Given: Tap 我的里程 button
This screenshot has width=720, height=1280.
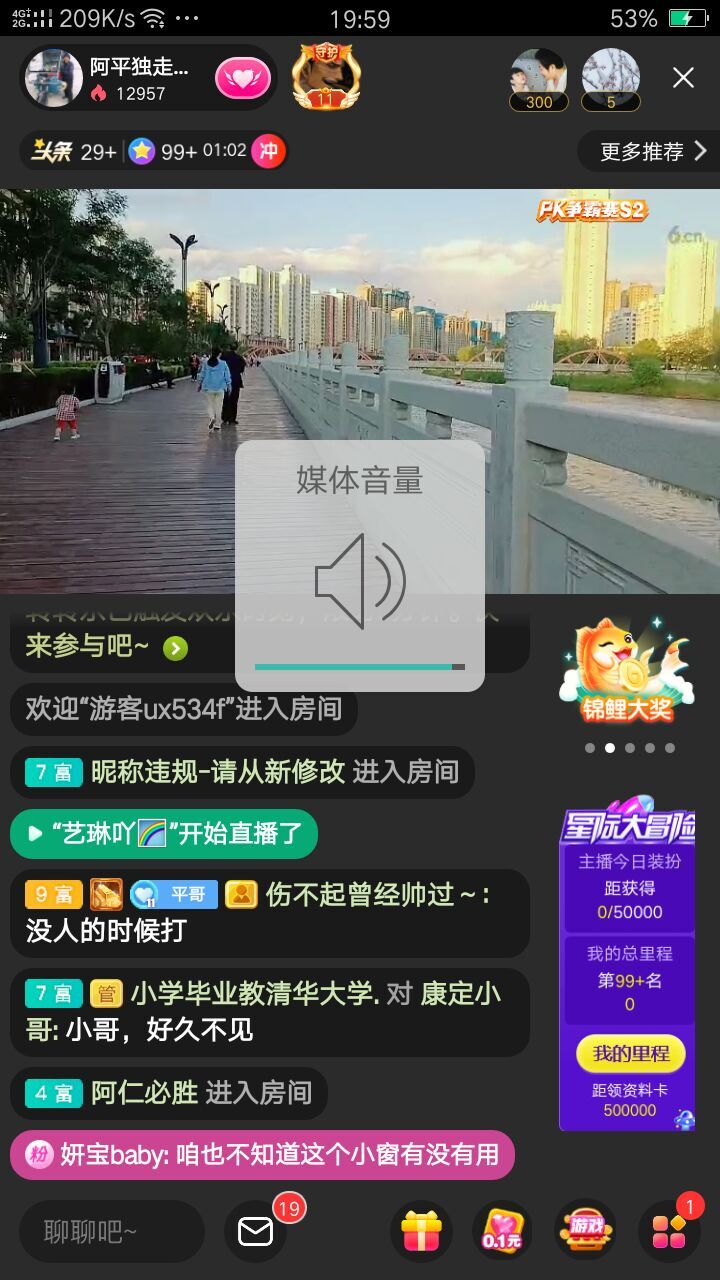Looking at the screenshot, I should click(x=630, y=1053).
